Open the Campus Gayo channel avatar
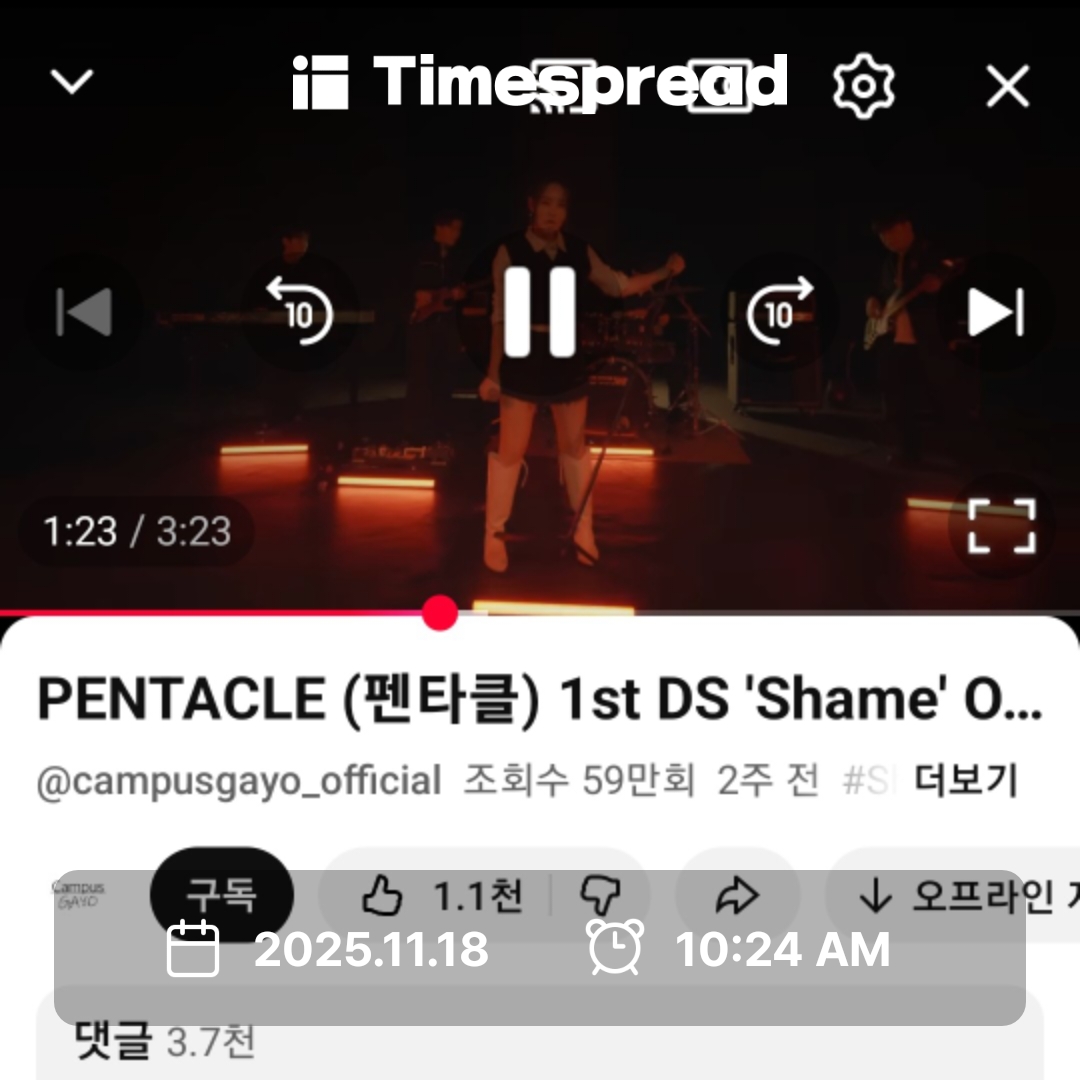This screenshot has height=1080, width=1080. coord(78,892)
